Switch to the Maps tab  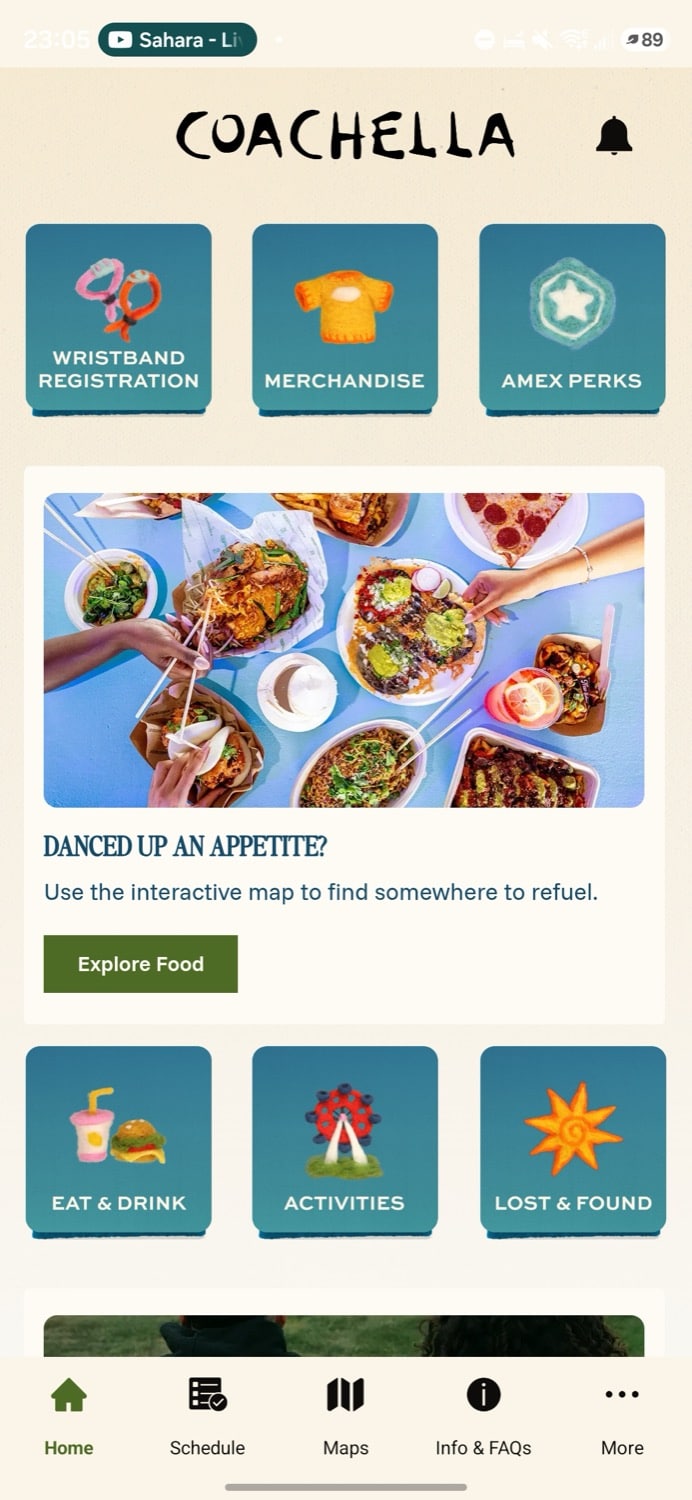(345, 1416)
